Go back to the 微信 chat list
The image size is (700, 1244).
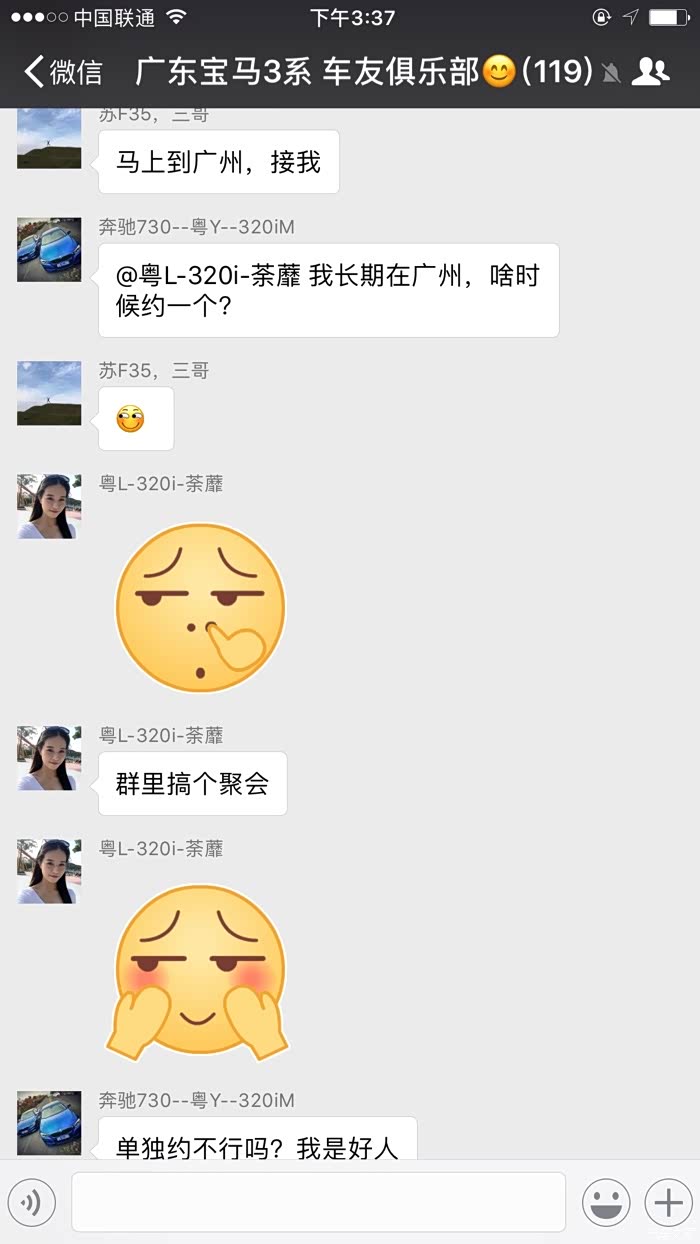(x=62, y=72)
